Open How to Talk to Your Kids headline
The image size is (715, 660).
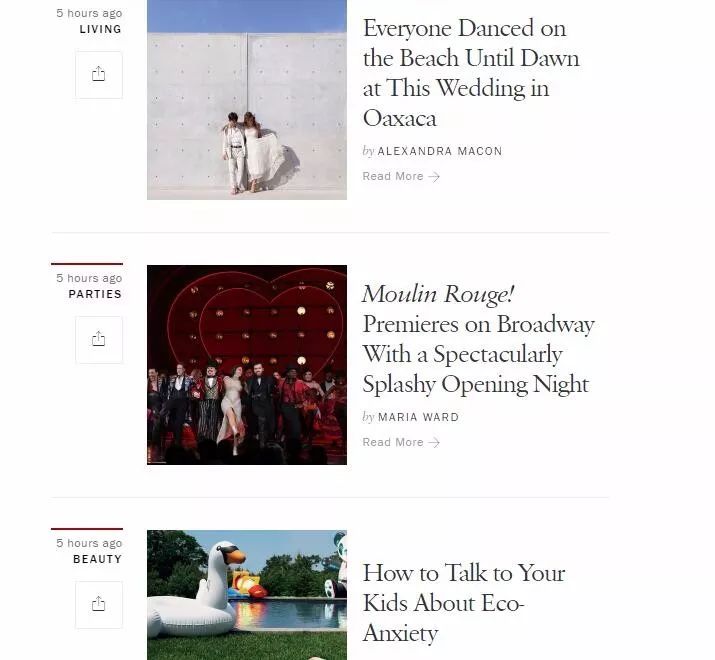(x=463, y=603)
